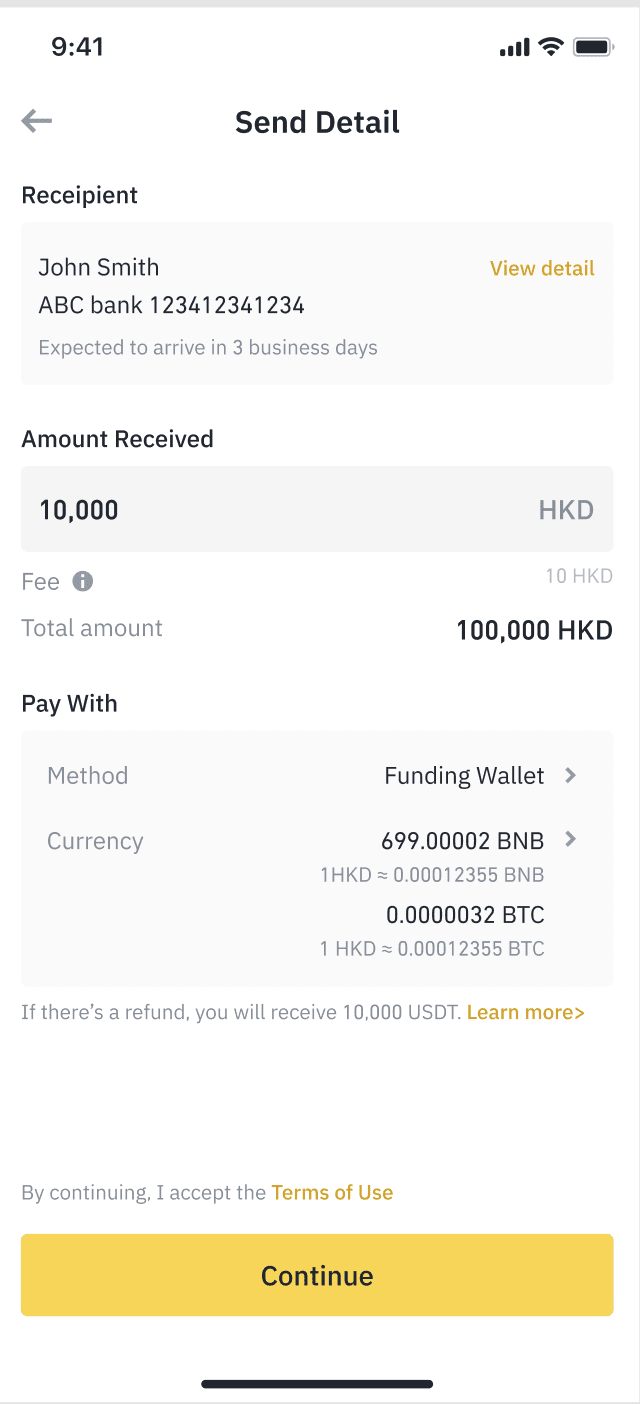Screen dimensions: 640x1404
Task: Edit the Amount Received field
Action: pos(317,509)
